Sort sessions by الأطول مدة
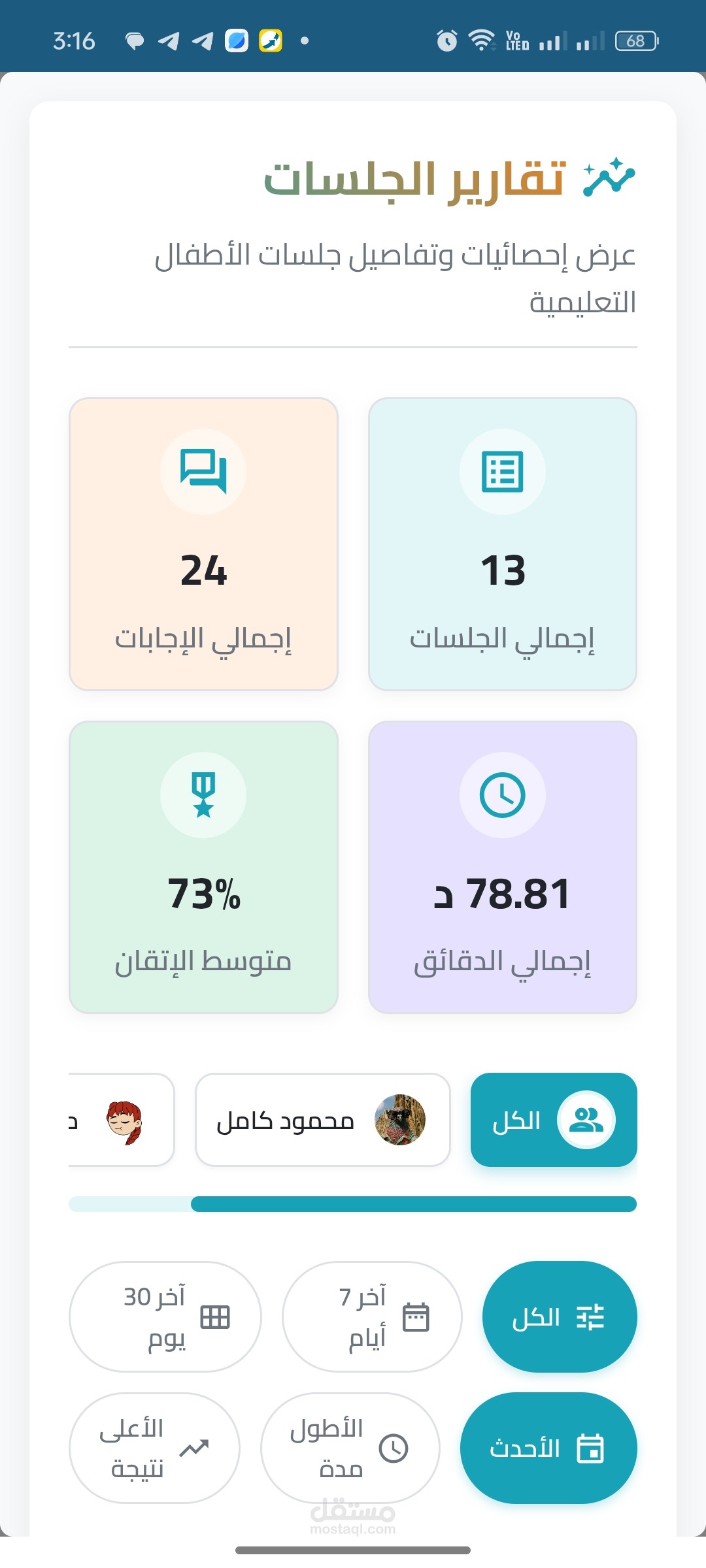 pos(350,1448)
